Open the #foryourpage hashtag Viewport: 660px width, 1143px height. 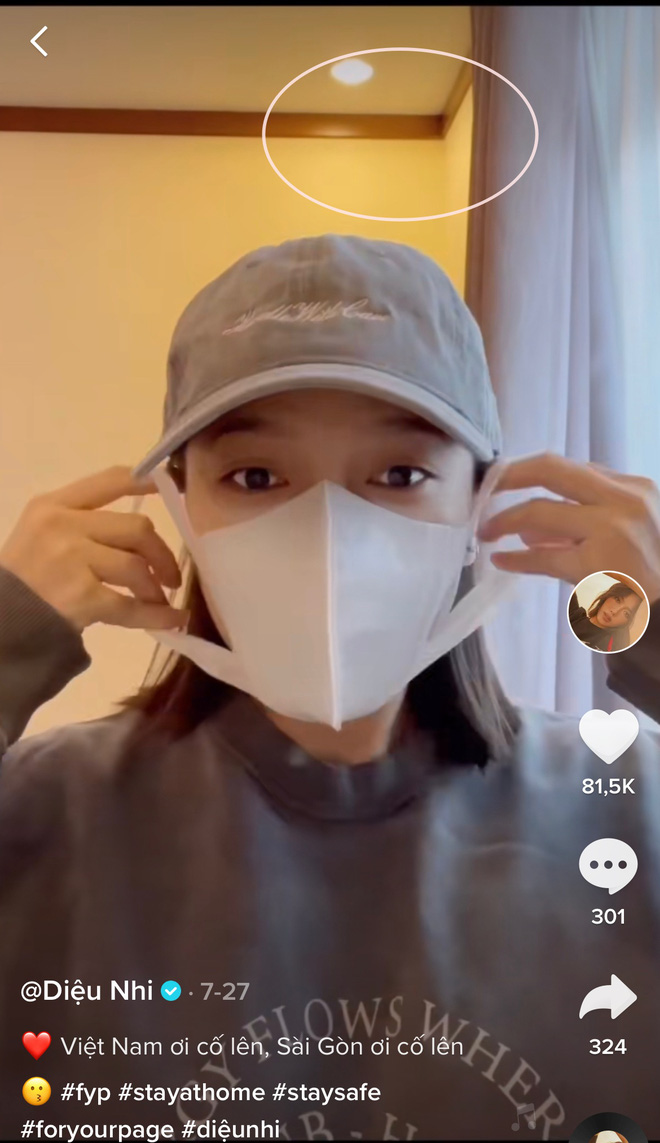point(97,1128)
